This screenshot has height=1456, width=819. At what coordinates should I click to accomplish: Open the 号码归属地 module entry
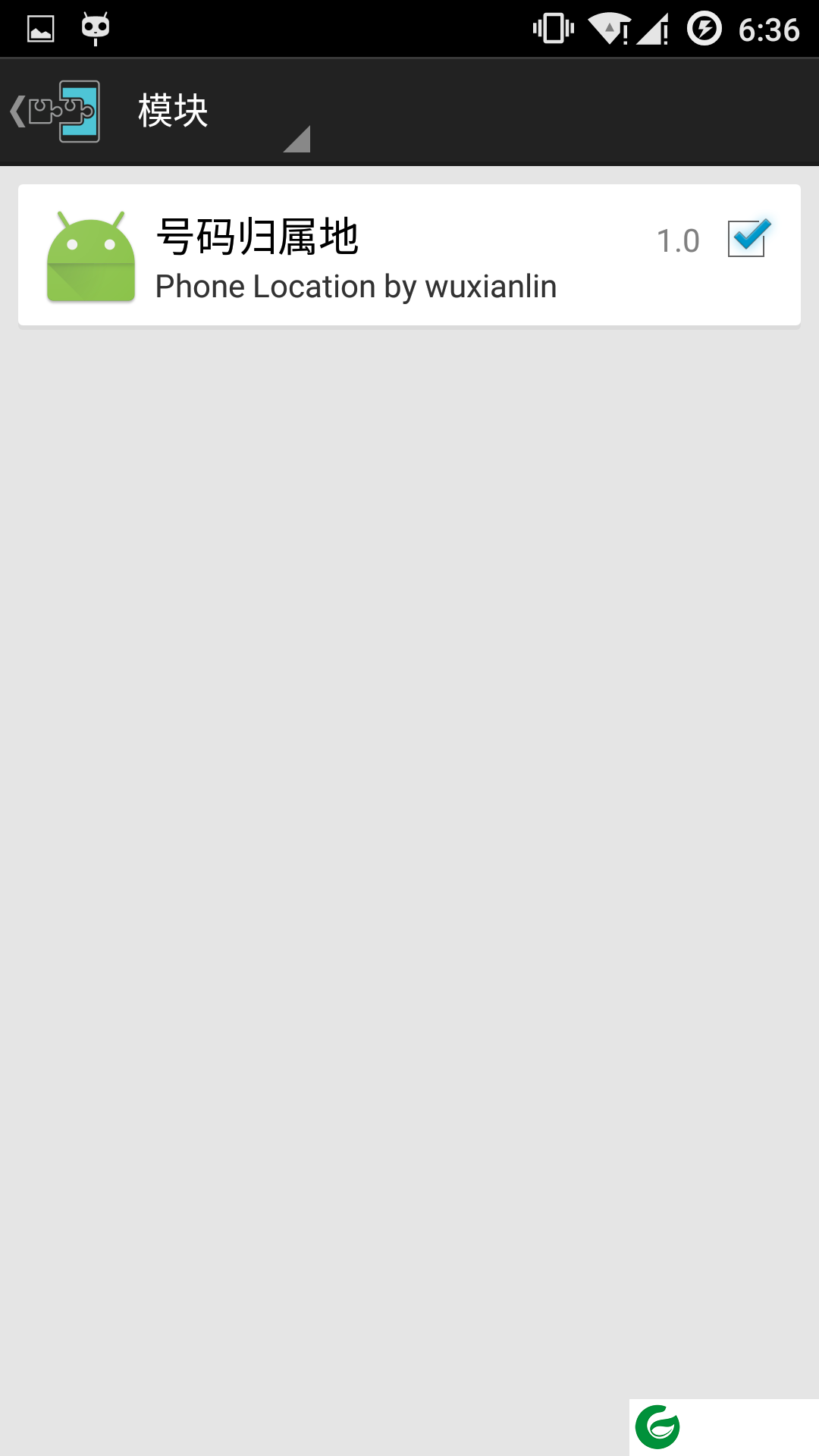[x=356, y=256]
